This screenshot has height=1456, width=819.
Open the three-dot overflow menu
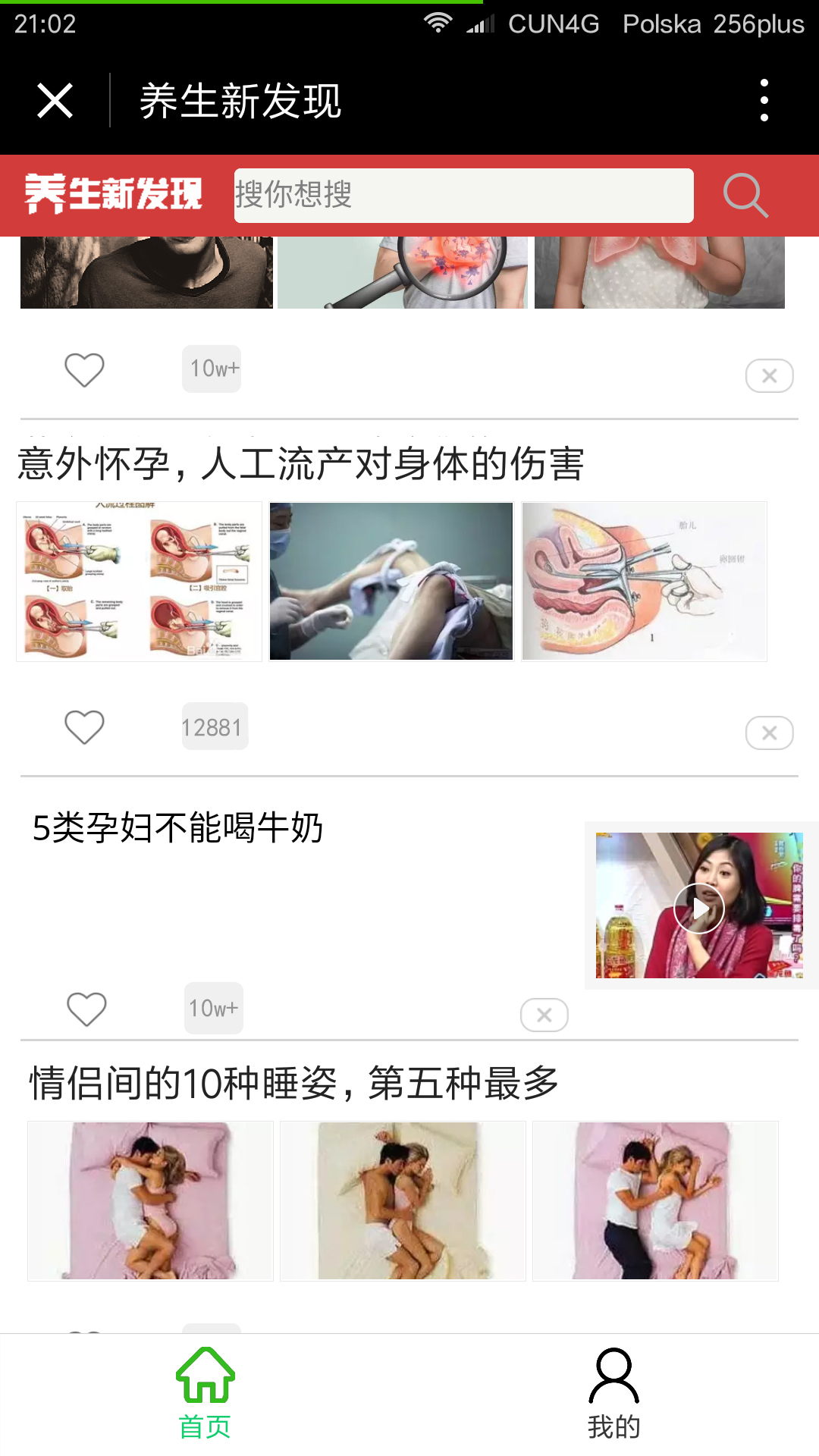point(764,101)
